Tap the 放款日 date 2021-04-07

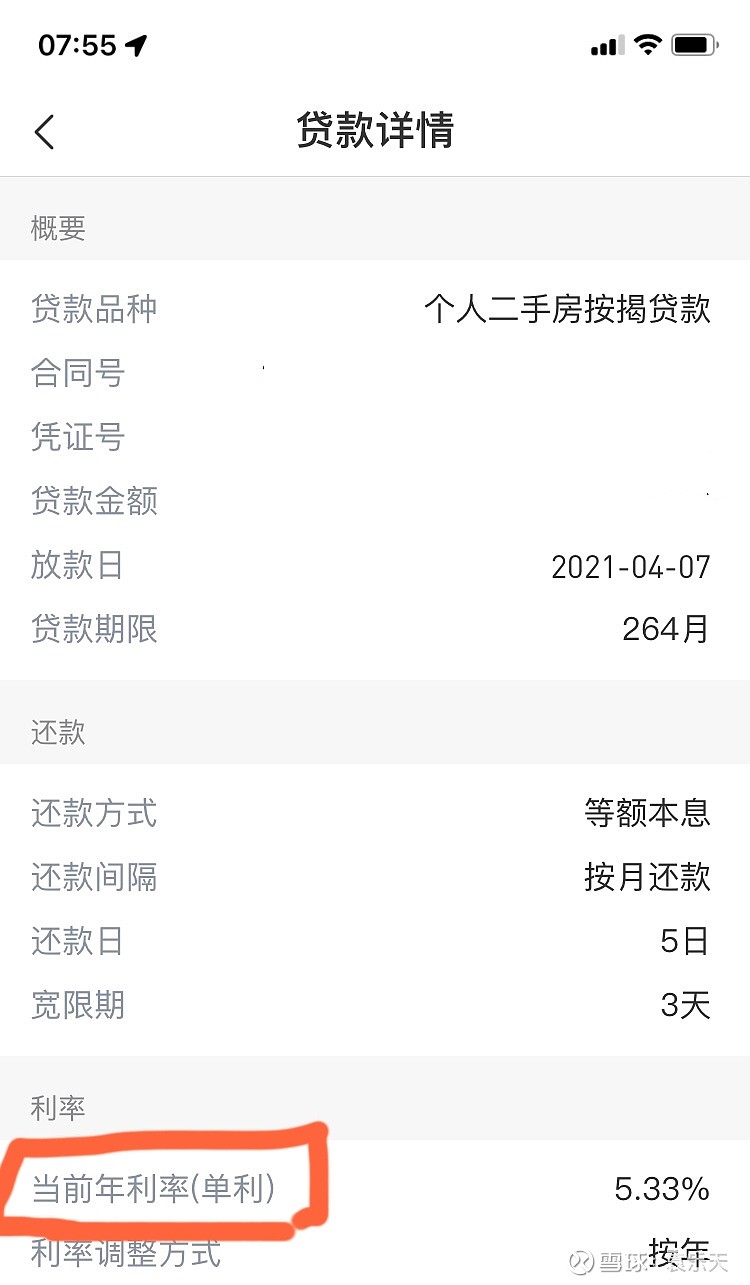631,566
